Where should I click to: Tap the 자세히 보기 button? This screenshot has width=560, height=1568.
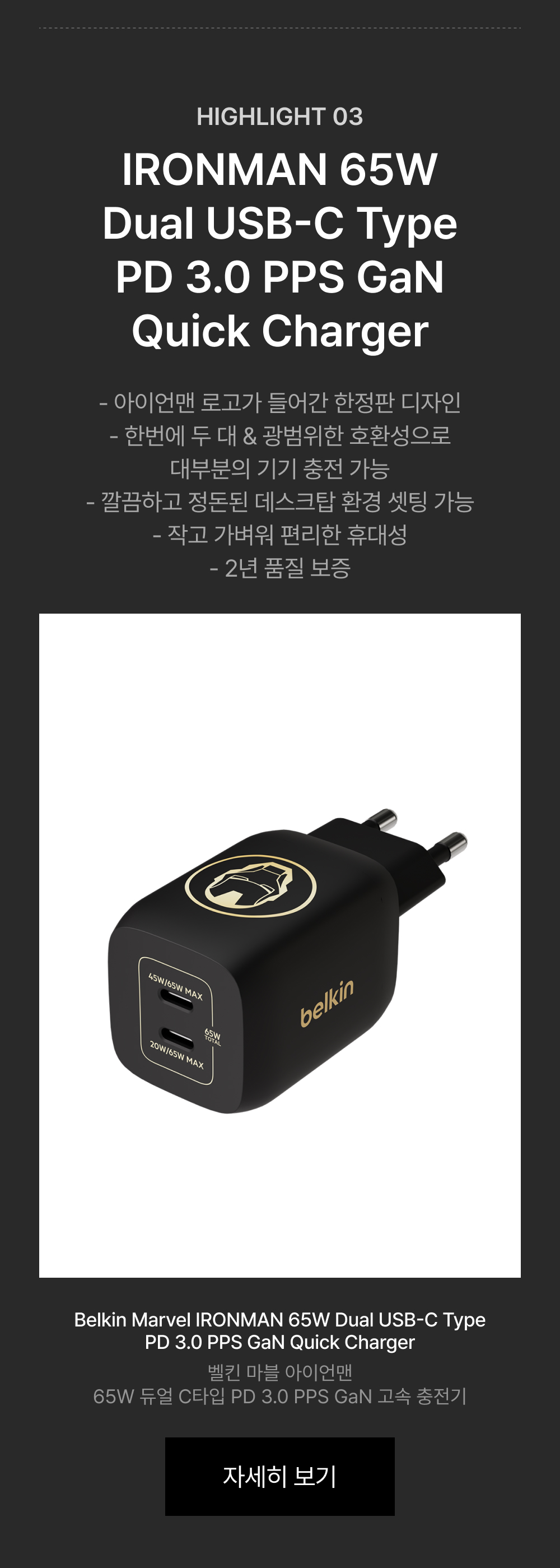279,1476
